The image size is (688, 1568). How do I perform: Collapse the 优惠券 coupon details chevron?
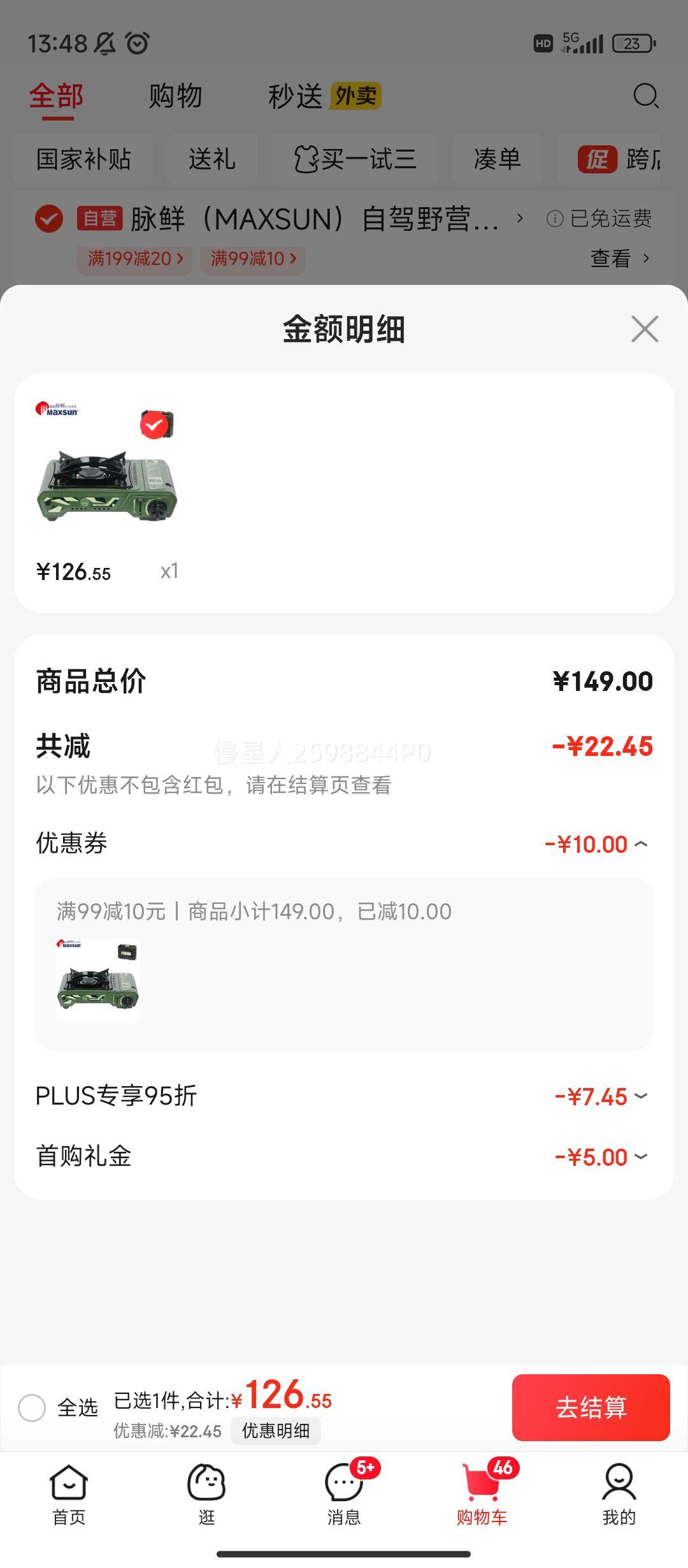point(642,843)
